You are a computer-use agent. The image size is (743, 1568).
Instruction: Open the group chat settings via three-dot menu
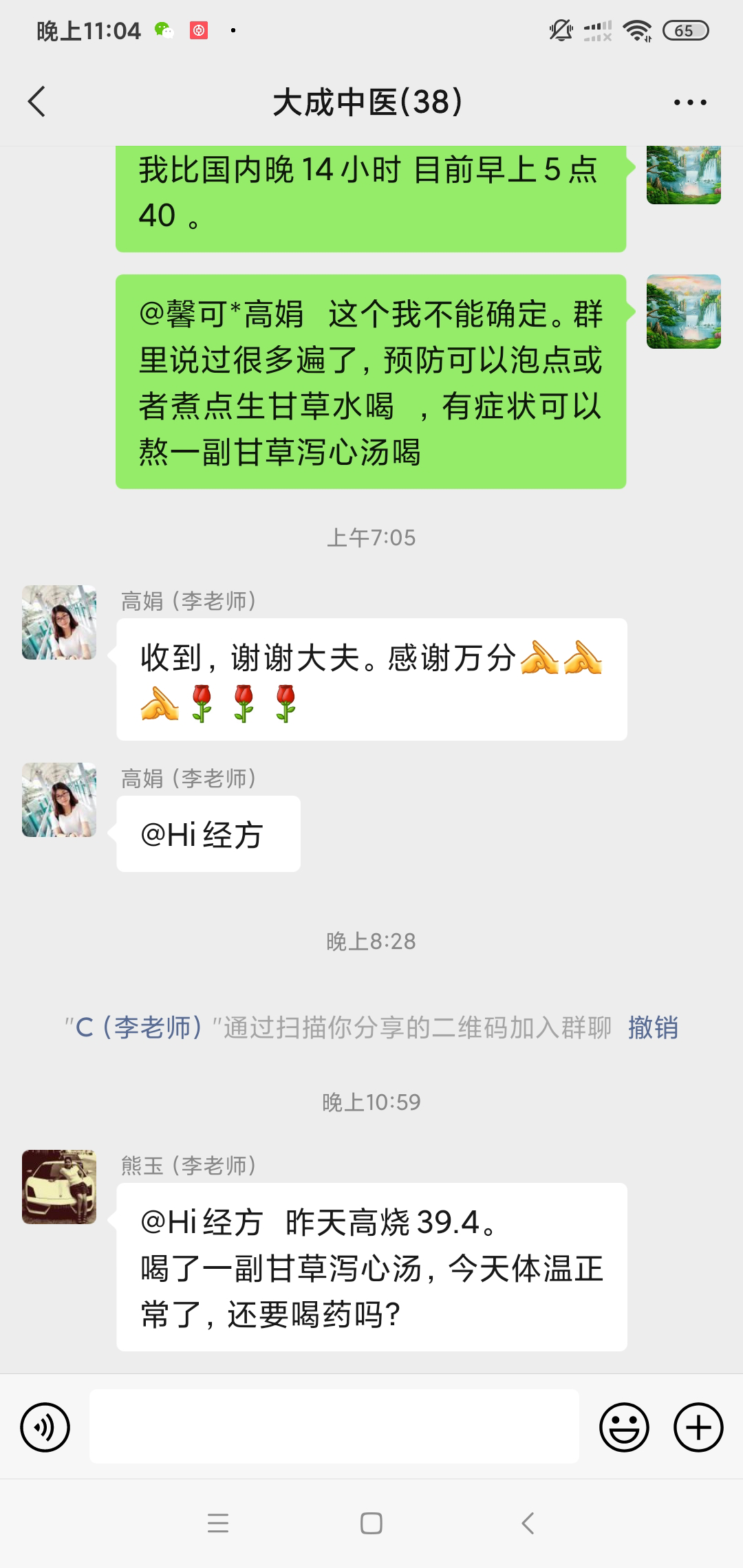click(x=691, y=101)
